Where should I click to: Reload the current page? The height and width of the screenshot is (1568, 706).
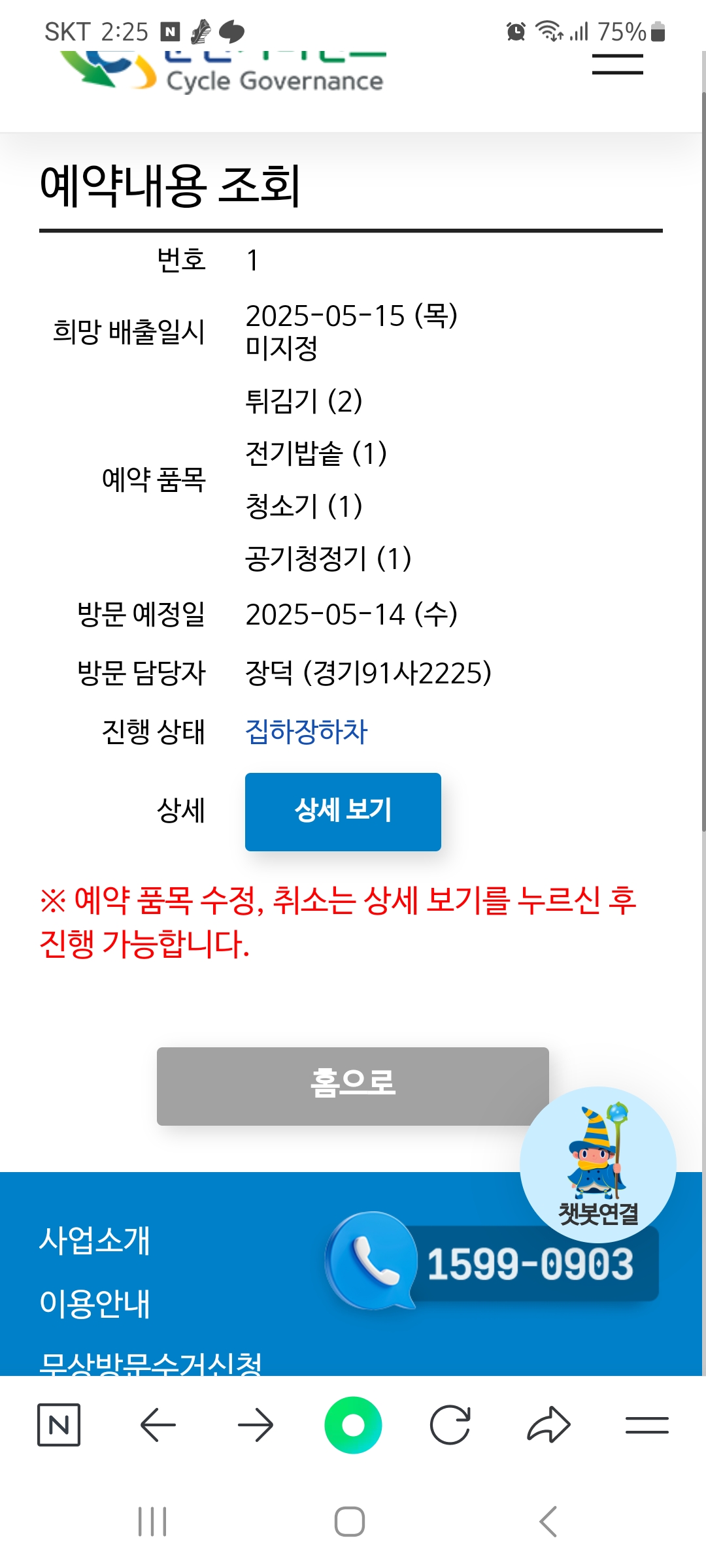click(450, 1424)
